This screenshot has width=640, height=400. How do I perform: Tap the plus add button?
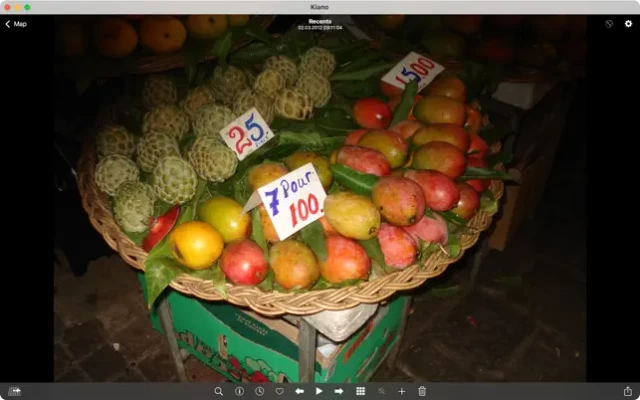coord(401,391)
